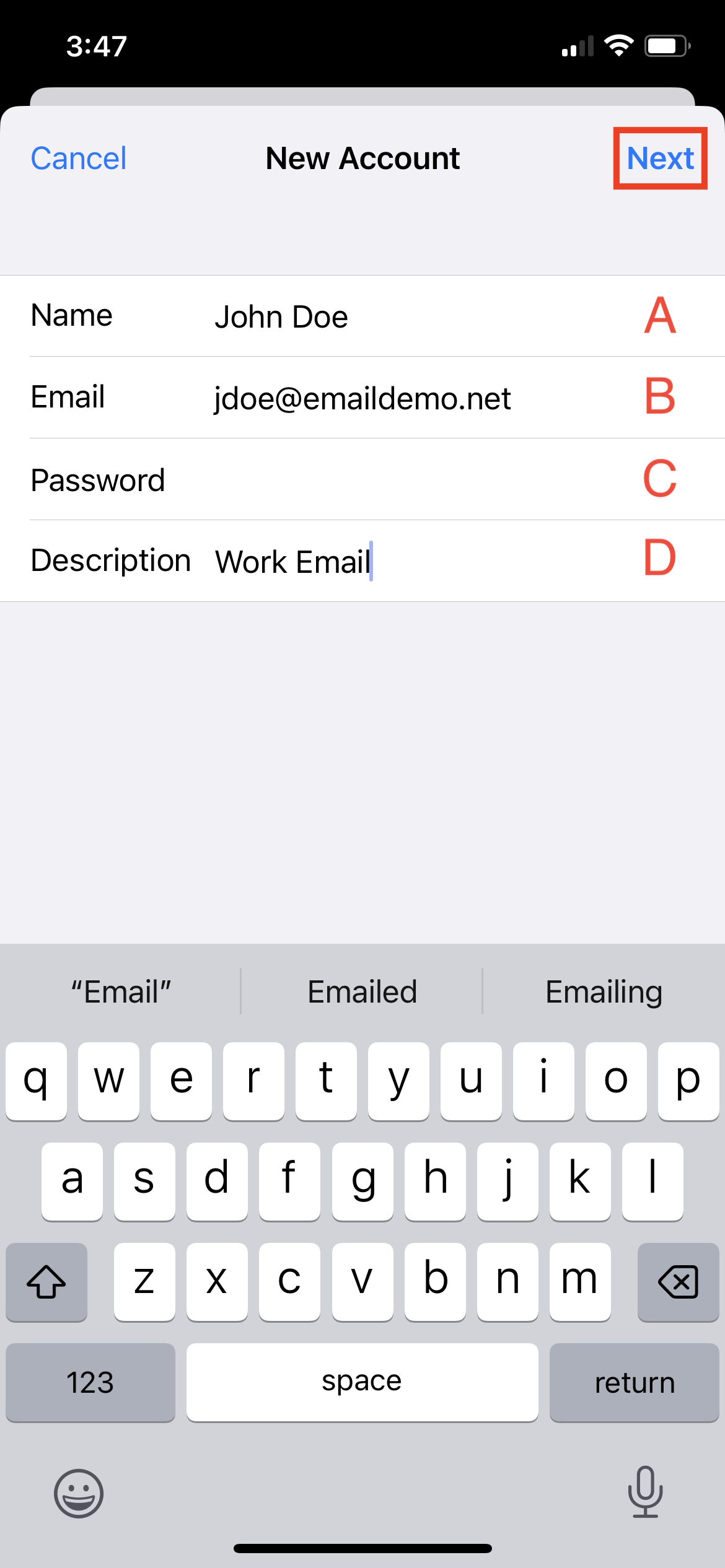
Task: Focus the empty Password field
Action: [362, 479]
